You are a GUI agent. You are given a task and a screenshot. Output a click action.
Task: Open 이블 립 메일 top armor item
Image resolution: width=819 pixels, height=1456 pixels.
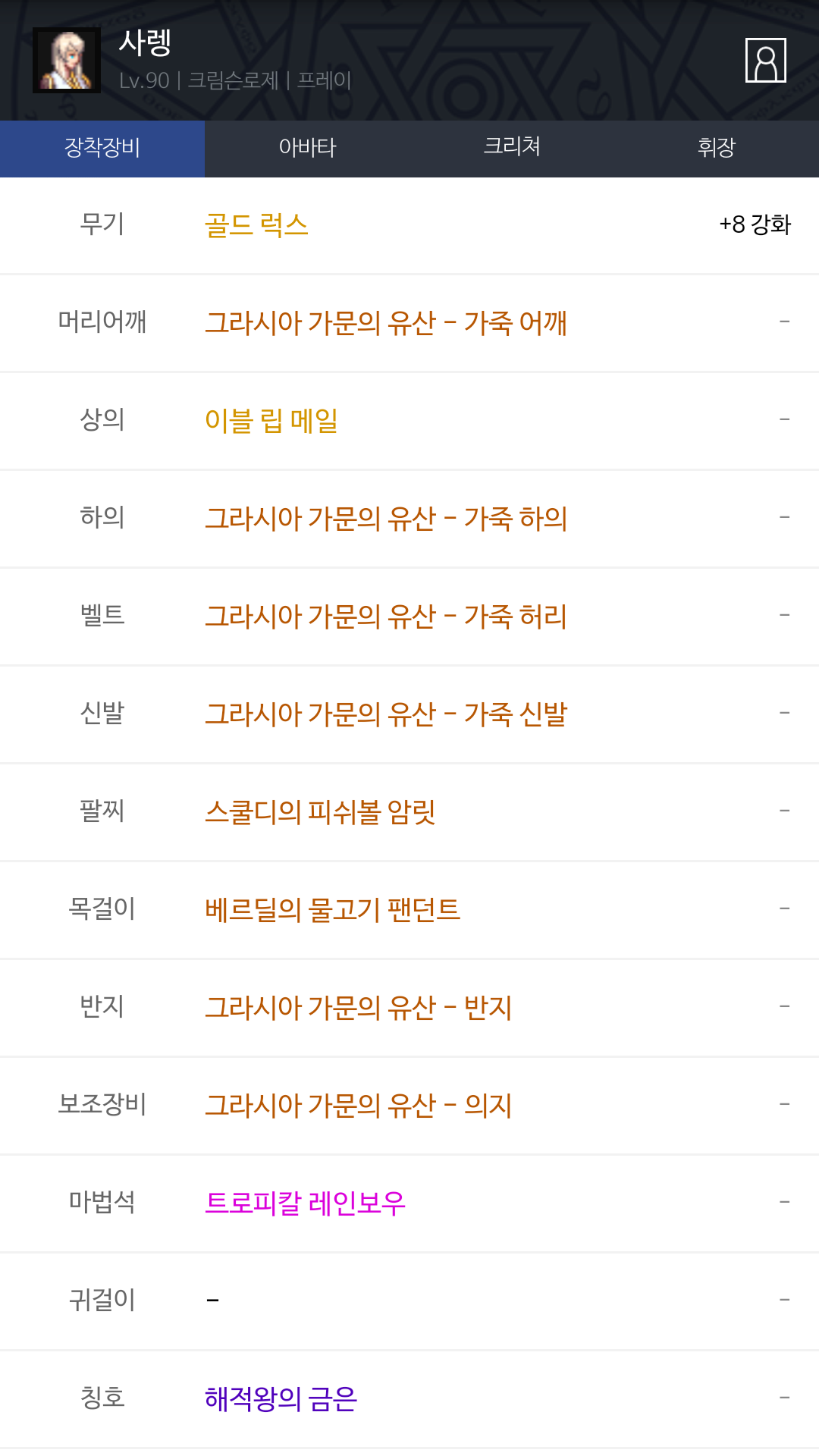[x=271, y=420]
